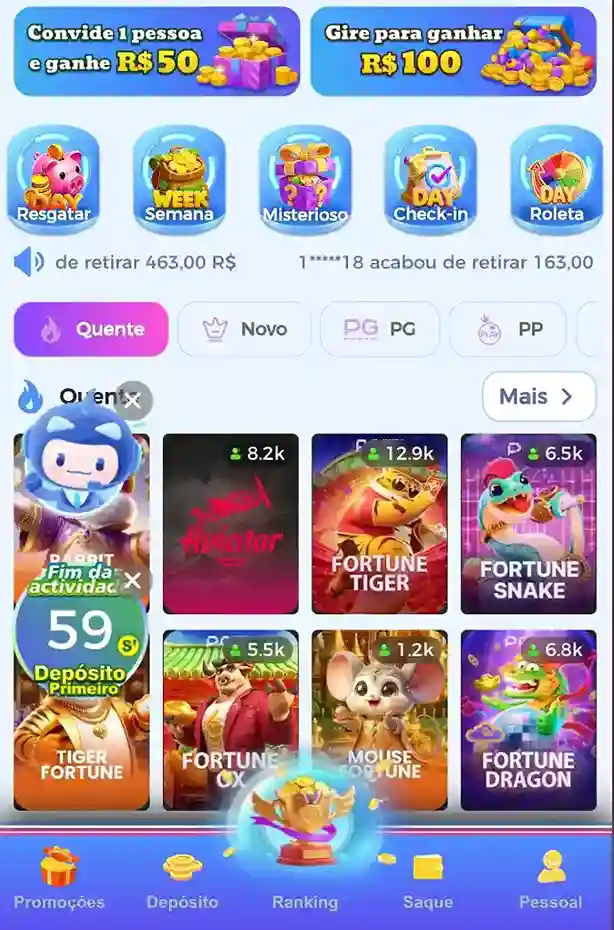Open the Misterioso gift box
Image resolution: width=614 pixels, height=930 pixels.
pyautogui.click(x=305, y=180)
